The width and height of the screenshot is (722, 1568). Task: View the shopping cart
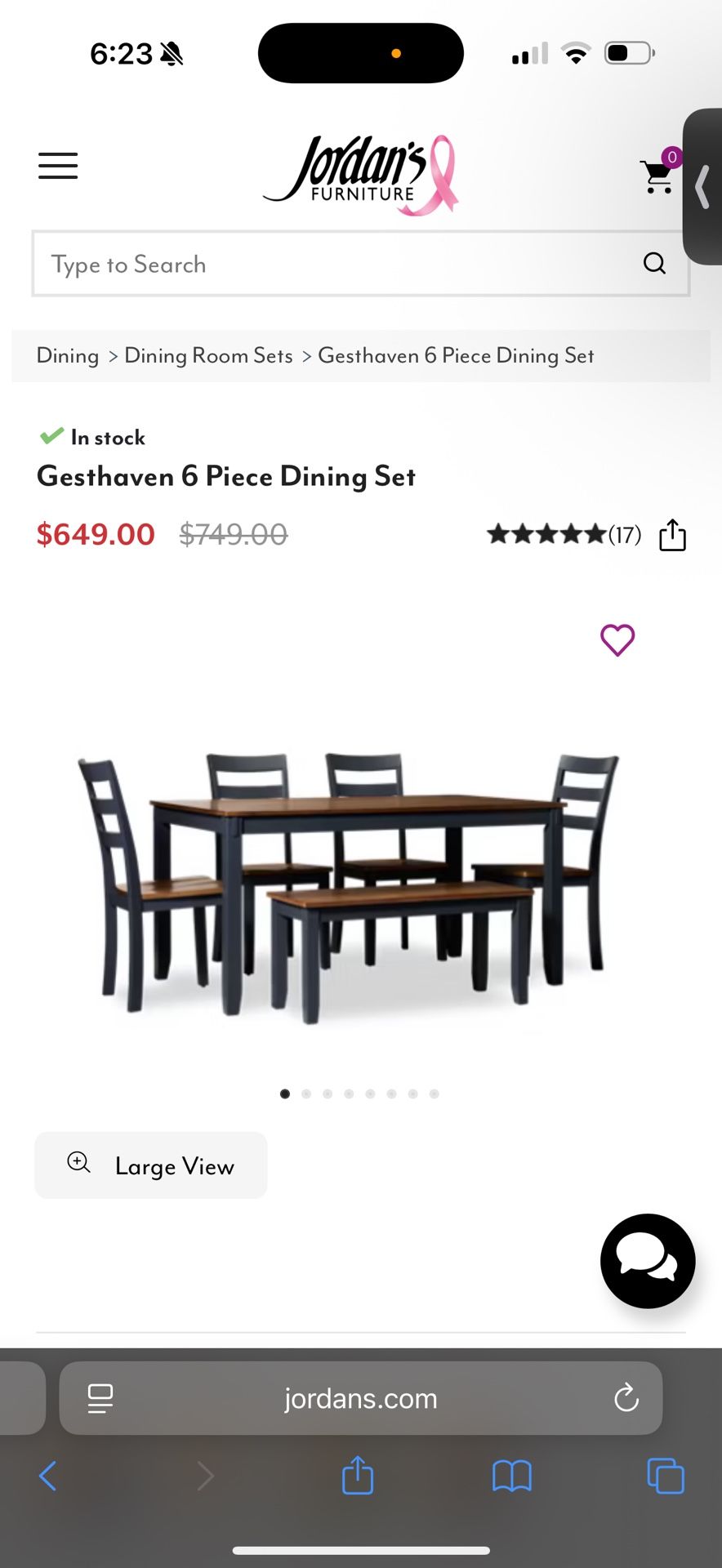pos(655,176)
